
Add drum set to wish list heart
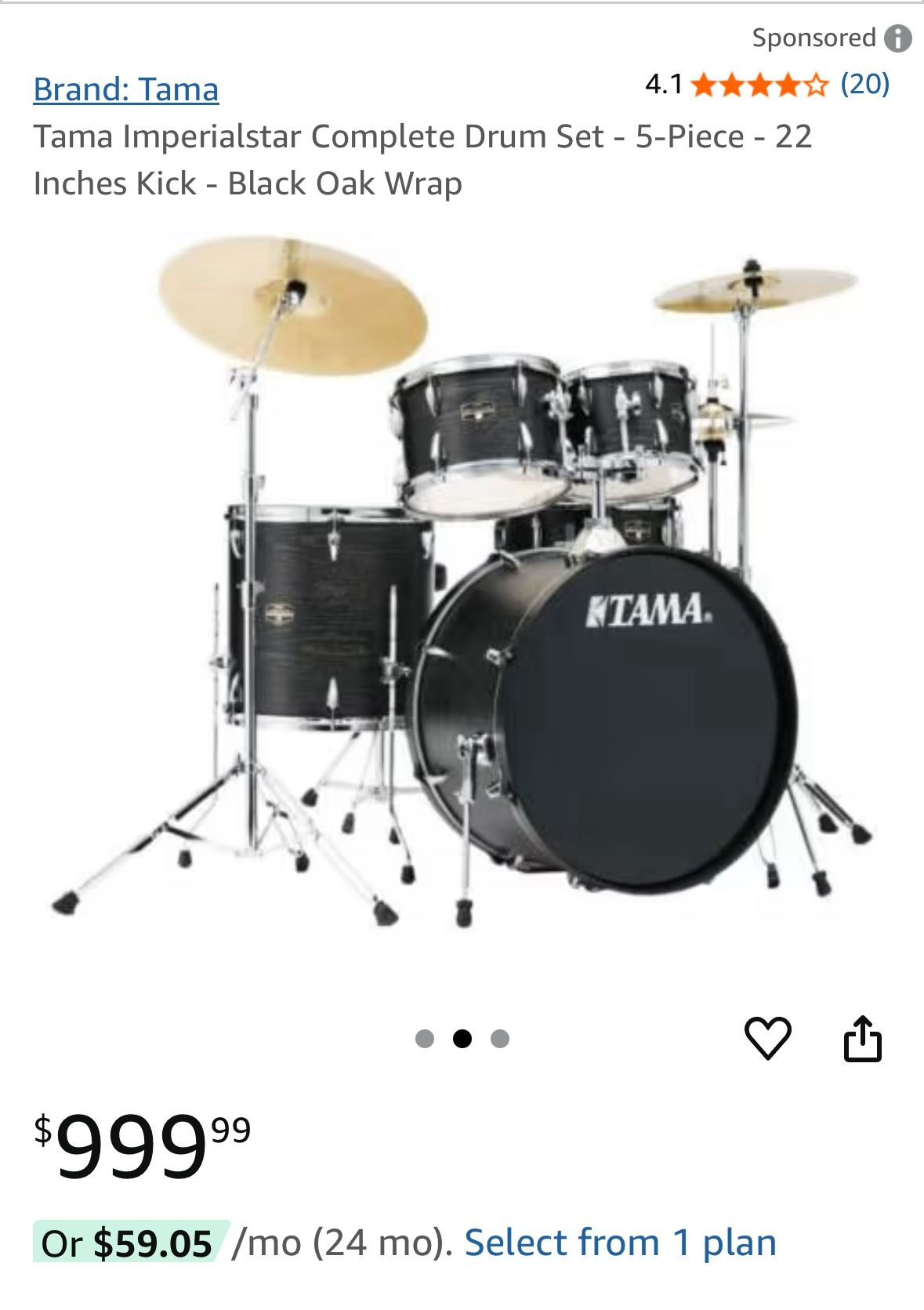click(x=767, y=1038)
